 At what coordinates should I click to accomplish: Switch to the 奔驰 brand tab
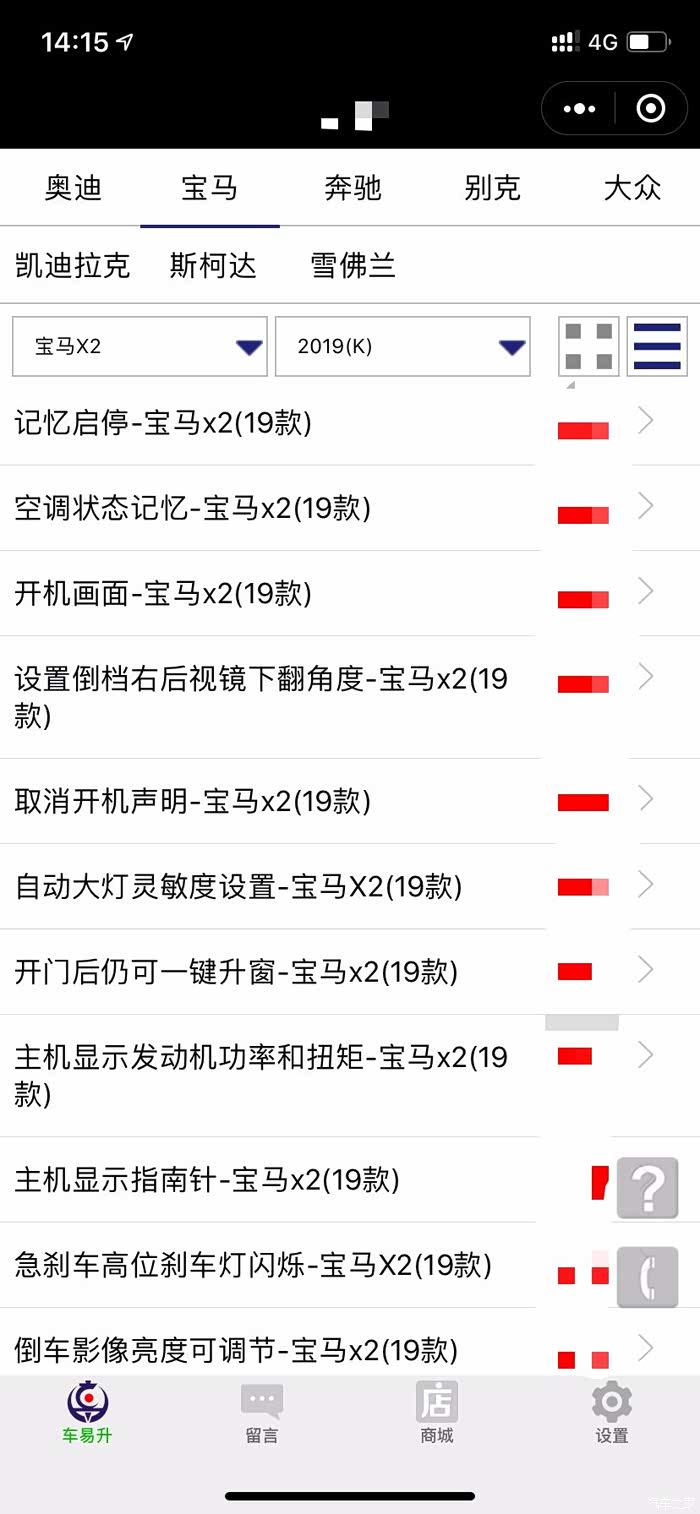click(353, 188)
